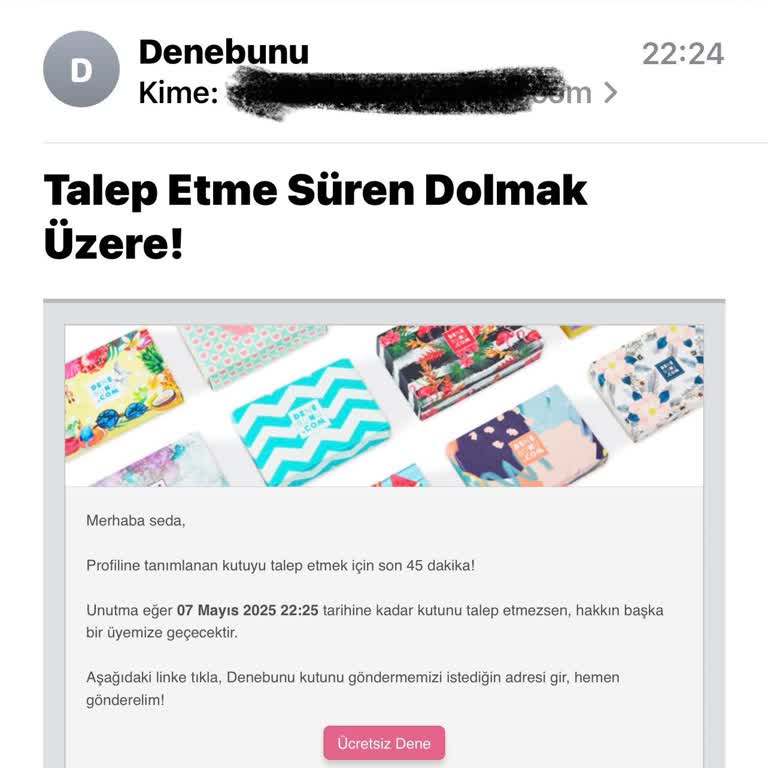Expand recipient details next to Kime

click(610, 93)
